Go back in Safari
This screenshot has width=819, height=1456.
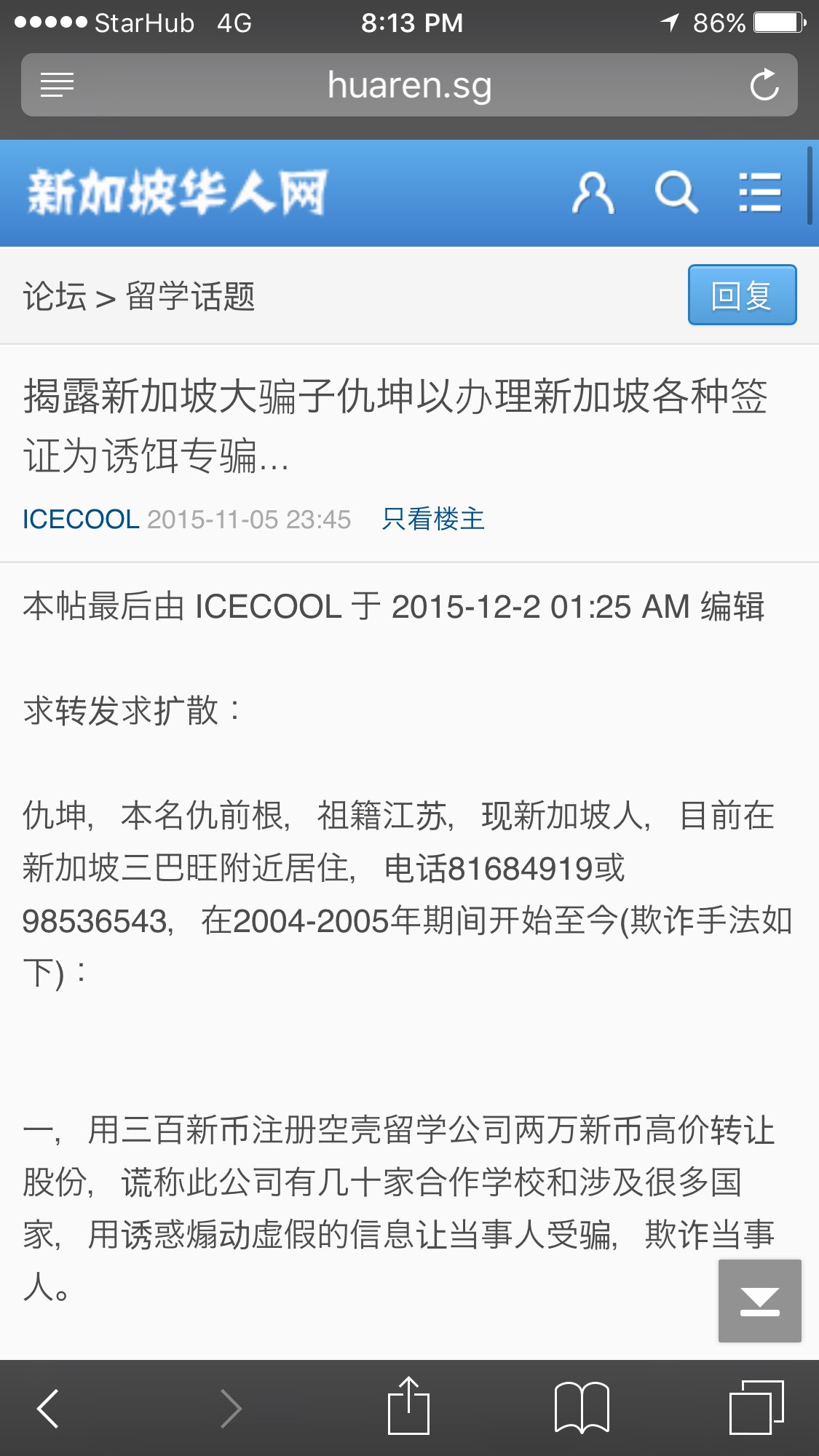tap(48, 1408)
